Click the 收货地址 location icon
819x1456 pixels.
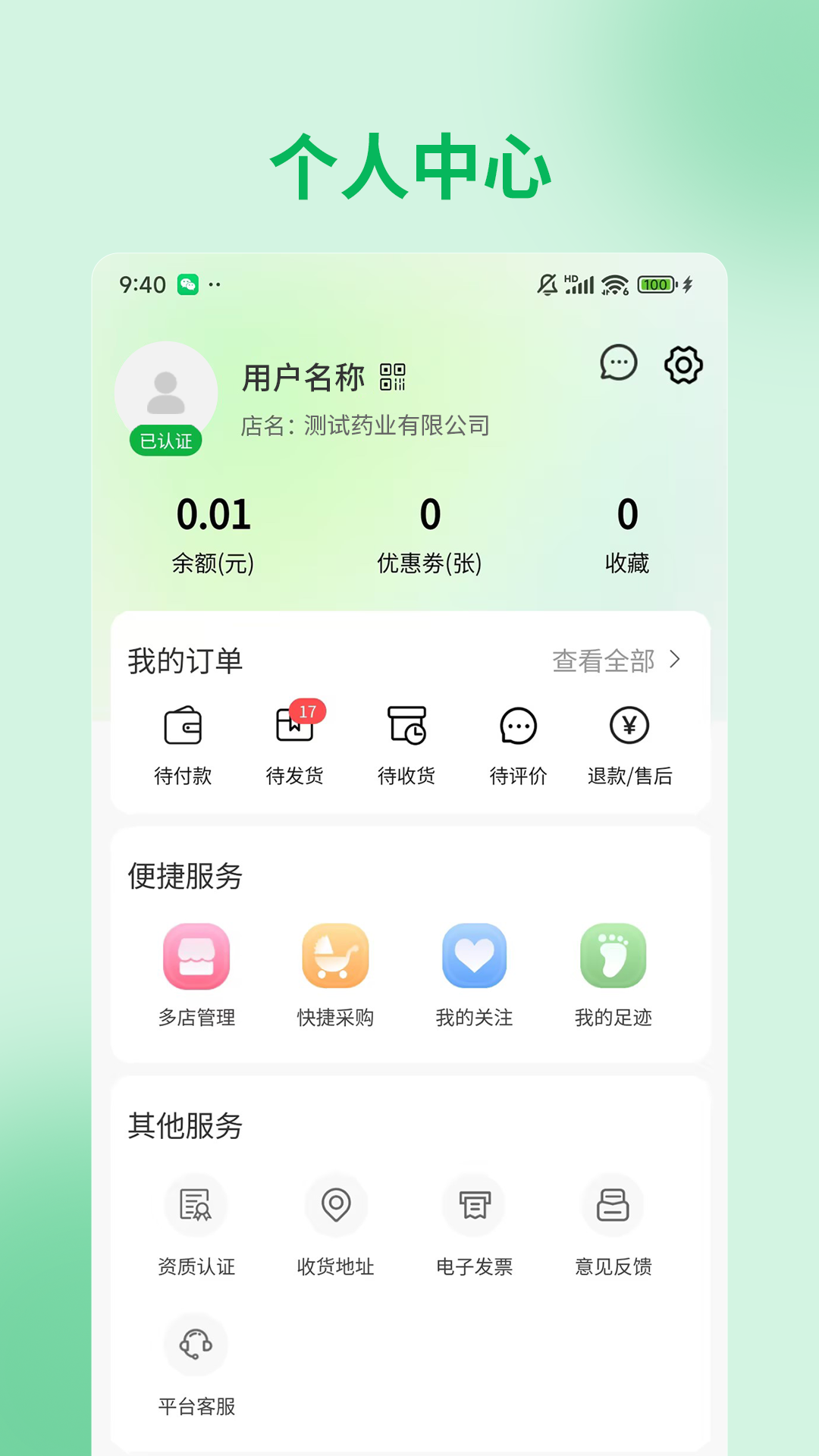335,1205
